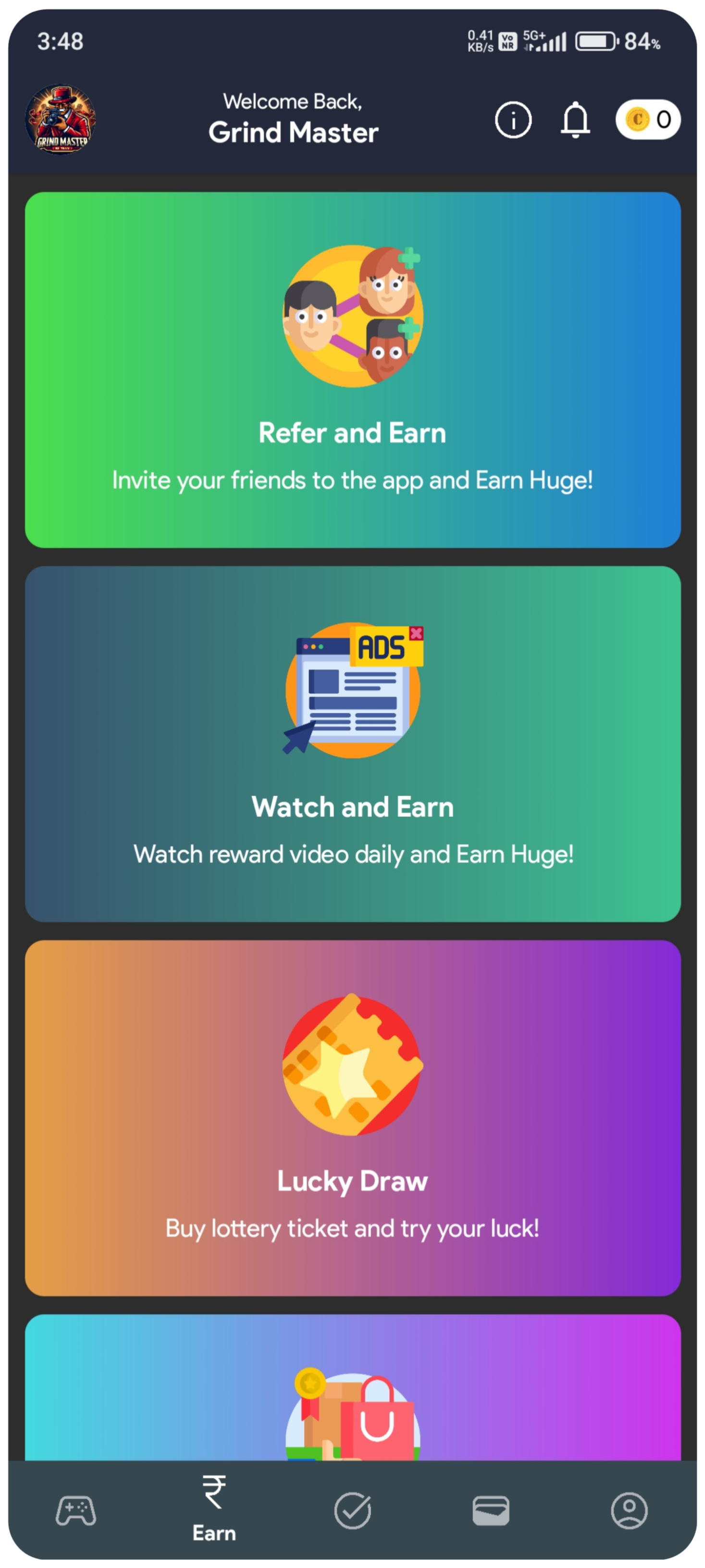Open the Refer and Earn card
This screenshot has width=705, height=1568.
(353, 370)
